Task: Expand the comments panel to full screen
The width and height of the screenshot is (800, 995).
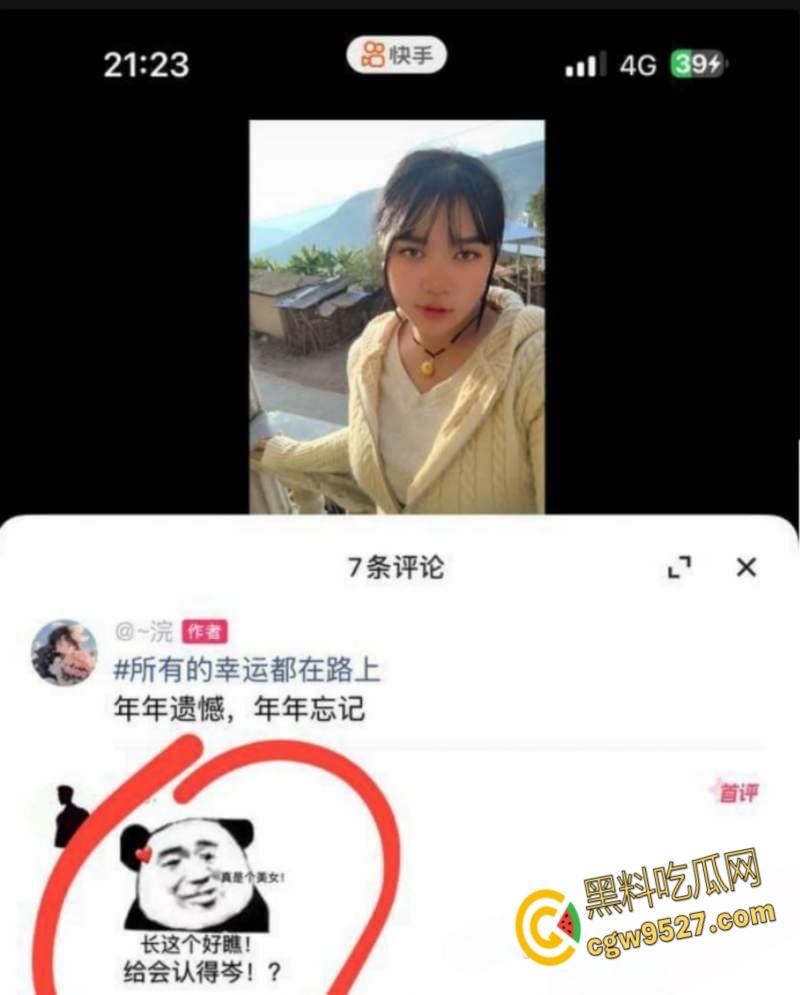Action: [679, 568]
